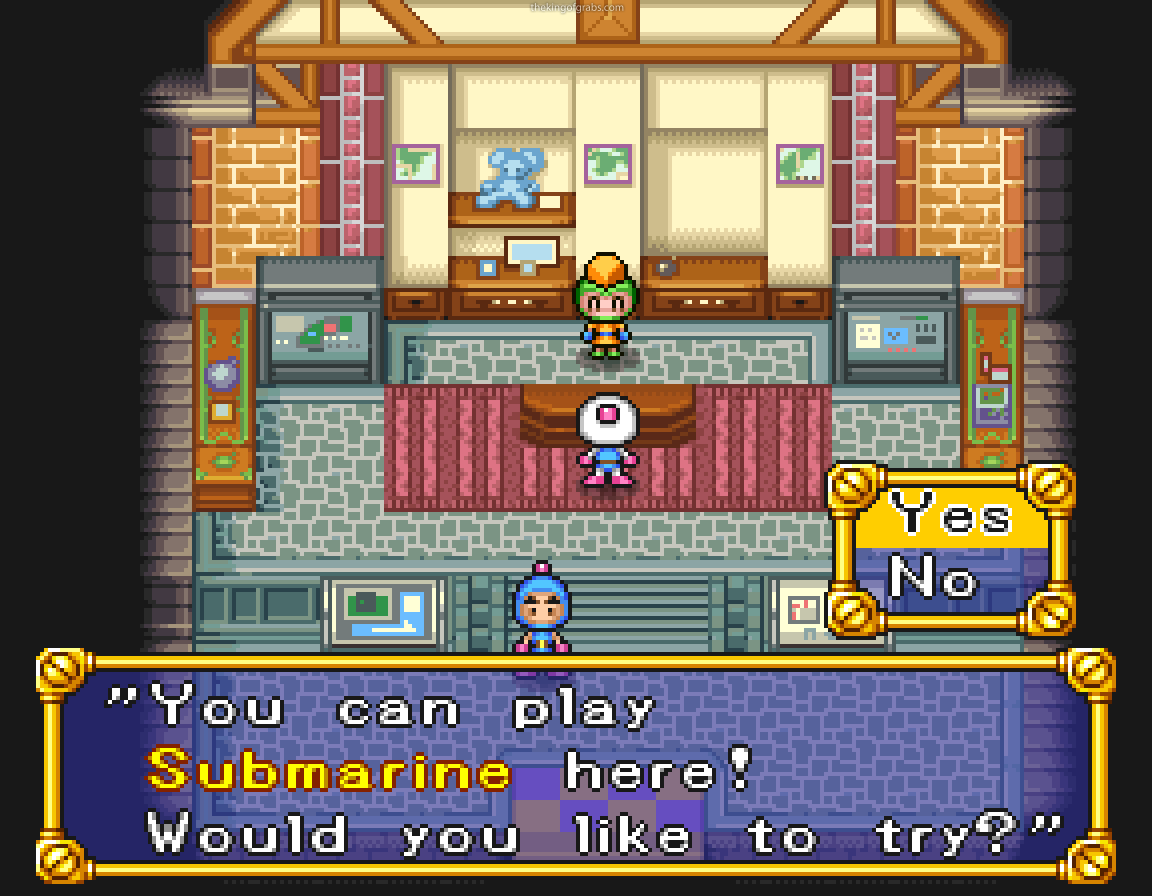Choose No to decline the game
This screenshot has height=896, width=1152.
933,579
